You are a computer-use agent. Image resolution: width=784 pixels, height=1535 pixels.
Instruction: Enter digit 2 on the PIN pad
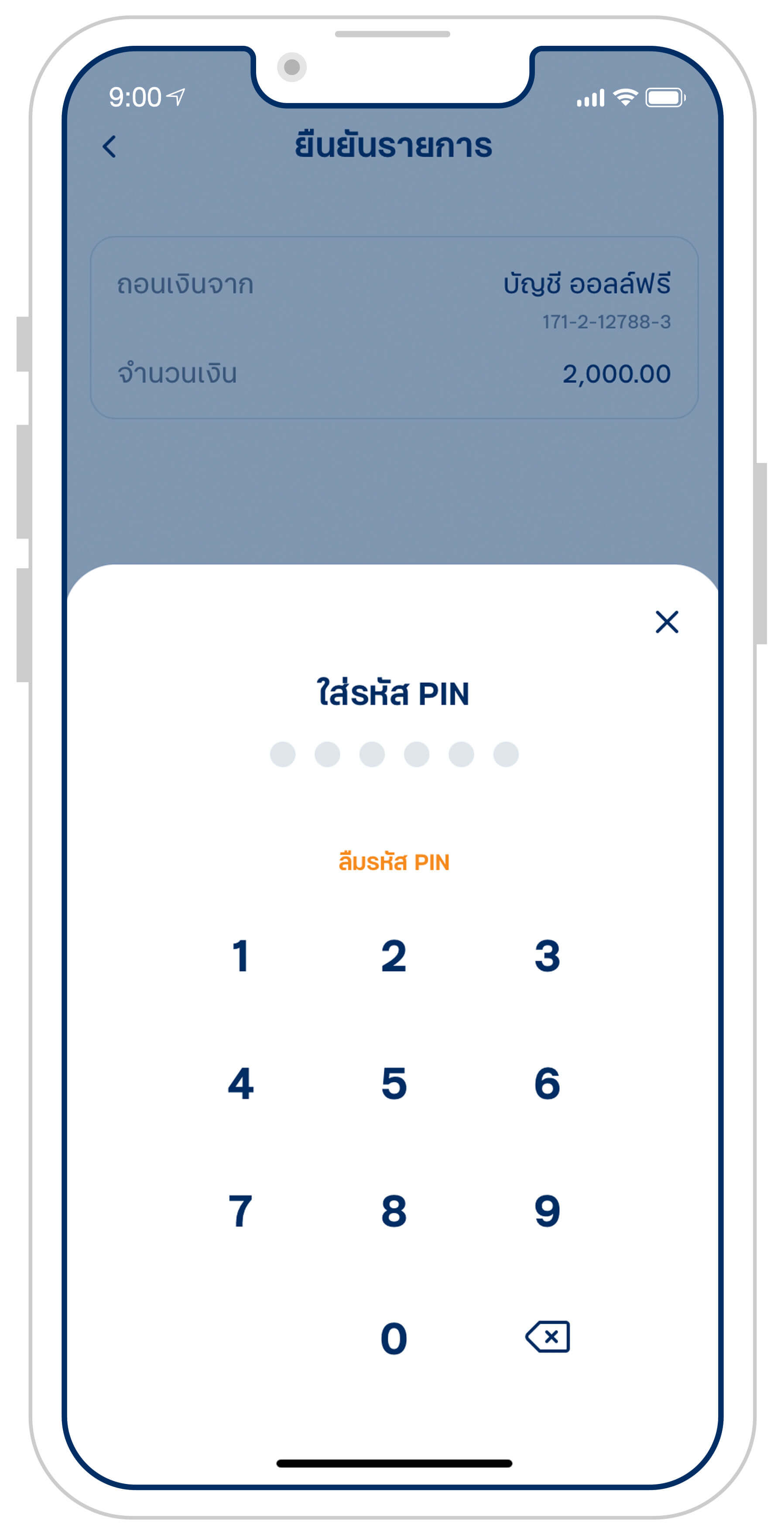(x=394, y=956)
